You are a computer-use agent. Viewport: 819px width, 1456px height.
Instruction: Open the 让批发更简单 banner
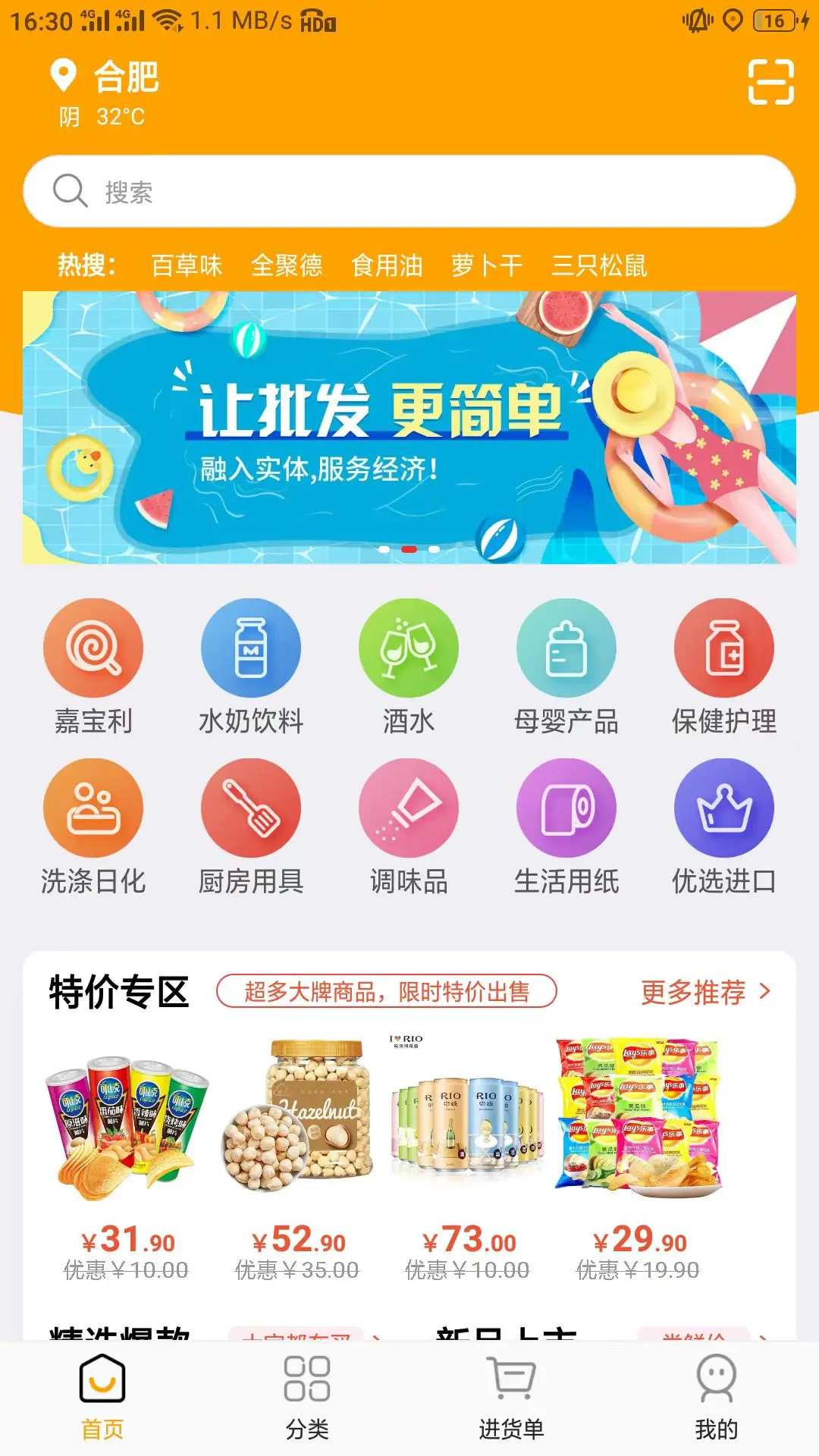click(x=409, y=427)
